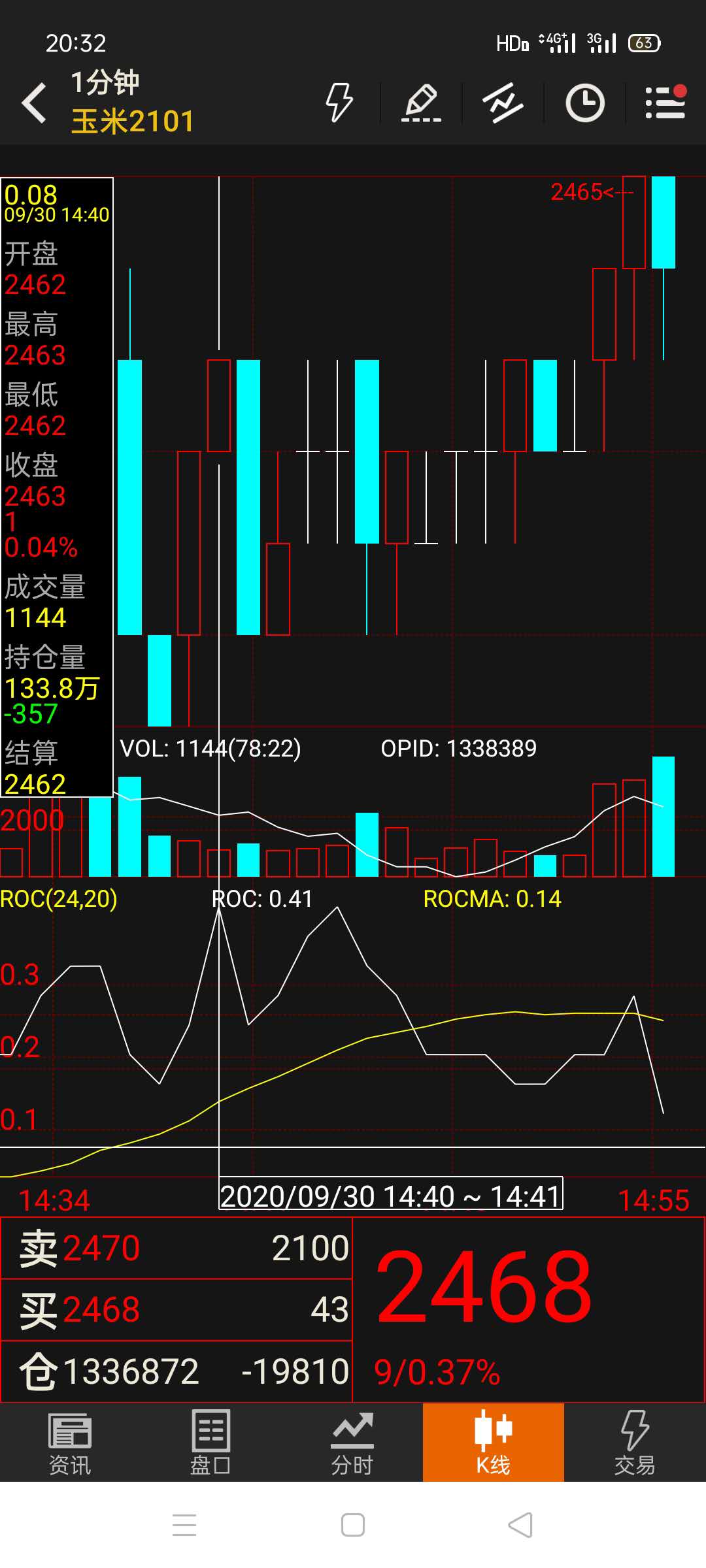Switch to the 分时 tab
This screenshot has width=706, height=1568.
tap(352, 1443)
